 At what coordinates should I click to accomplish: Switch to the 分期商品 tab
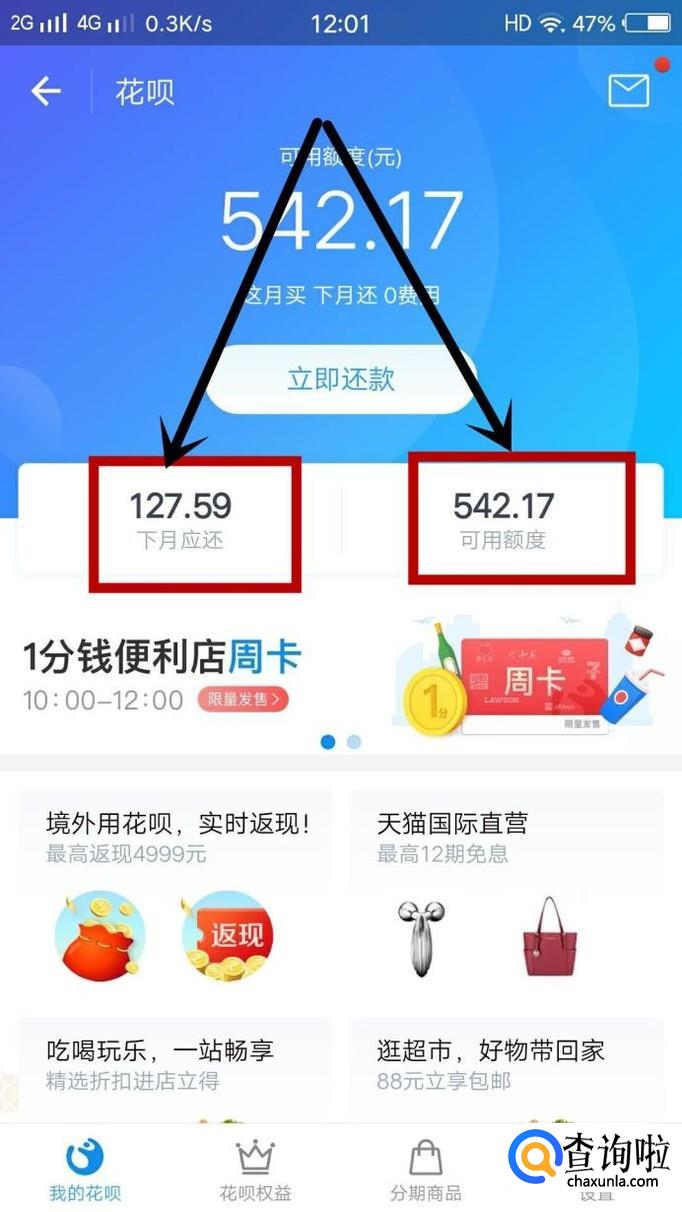[x=426, y=1170]
